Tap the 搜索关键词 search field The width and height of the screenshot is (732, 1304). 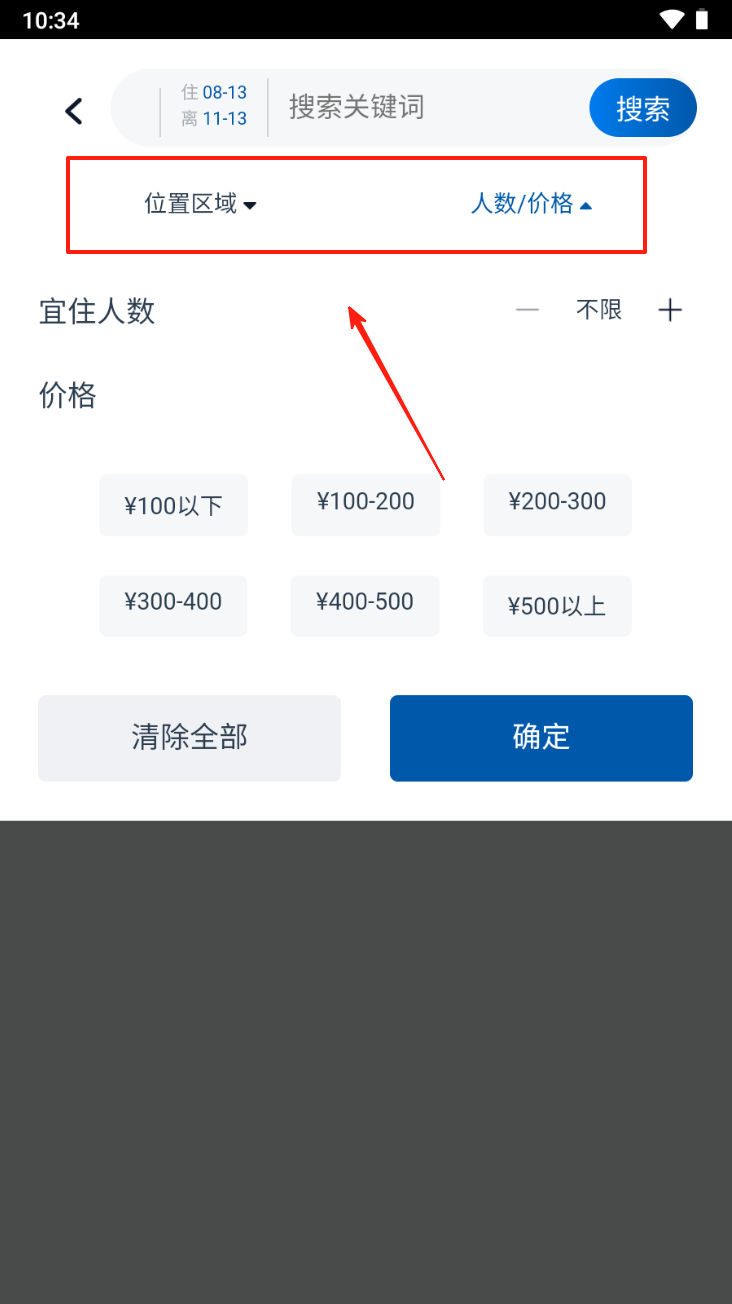[x=420, y=107]
